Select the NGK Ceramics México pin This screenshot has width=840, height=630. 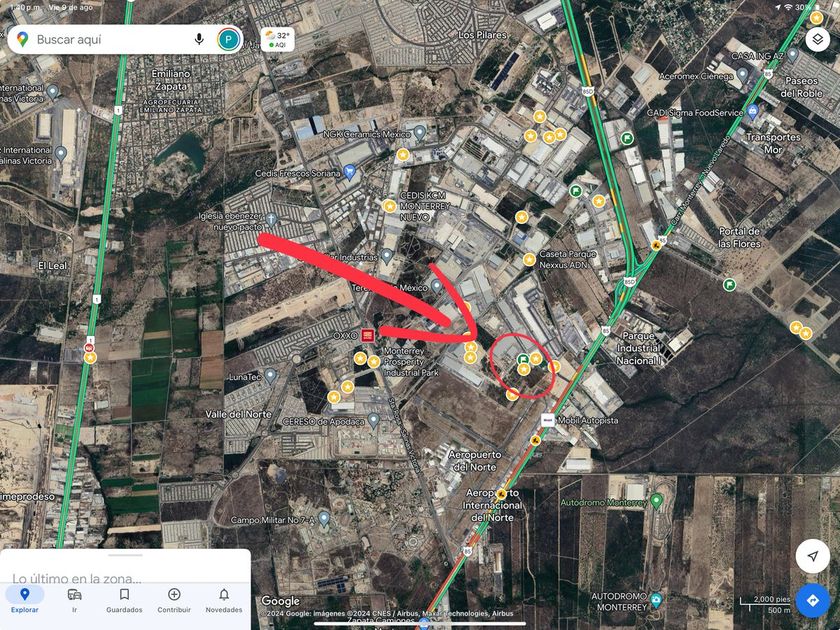[420, 132]
